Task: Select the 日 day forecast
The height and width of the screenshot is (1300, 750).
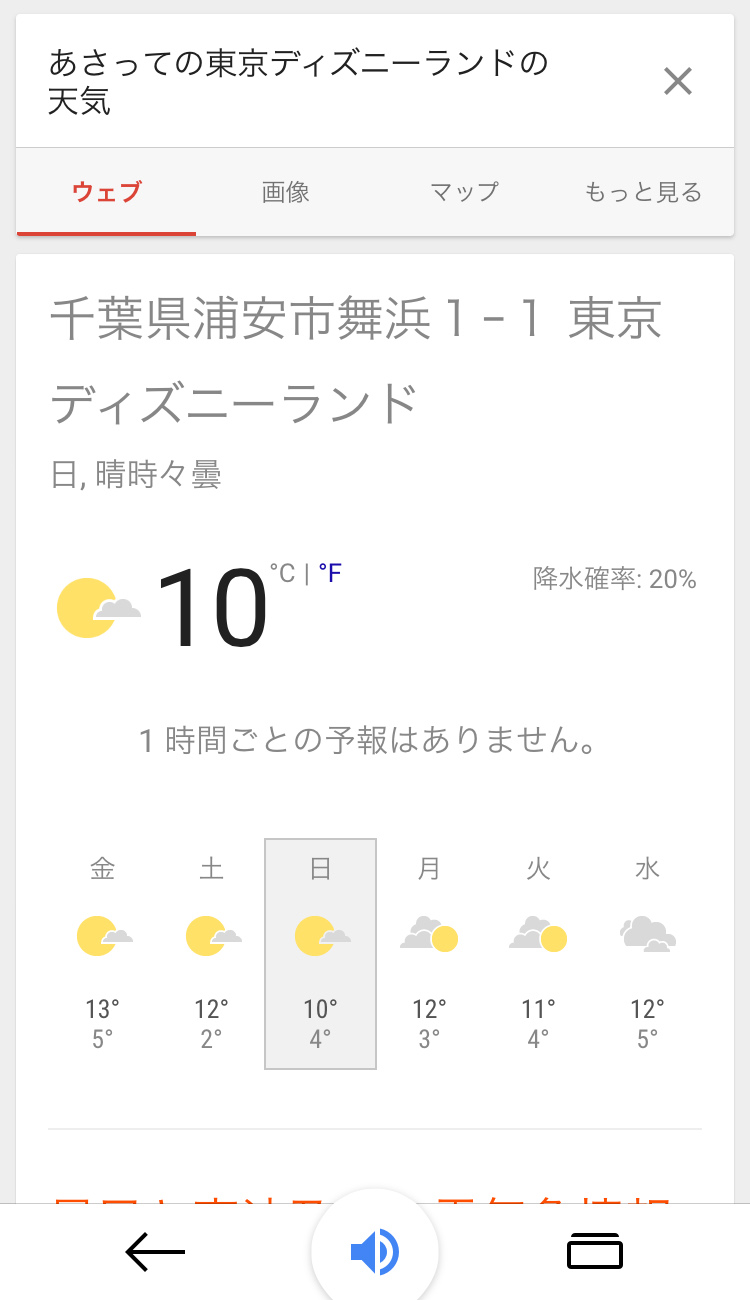Action: point(320,953)
